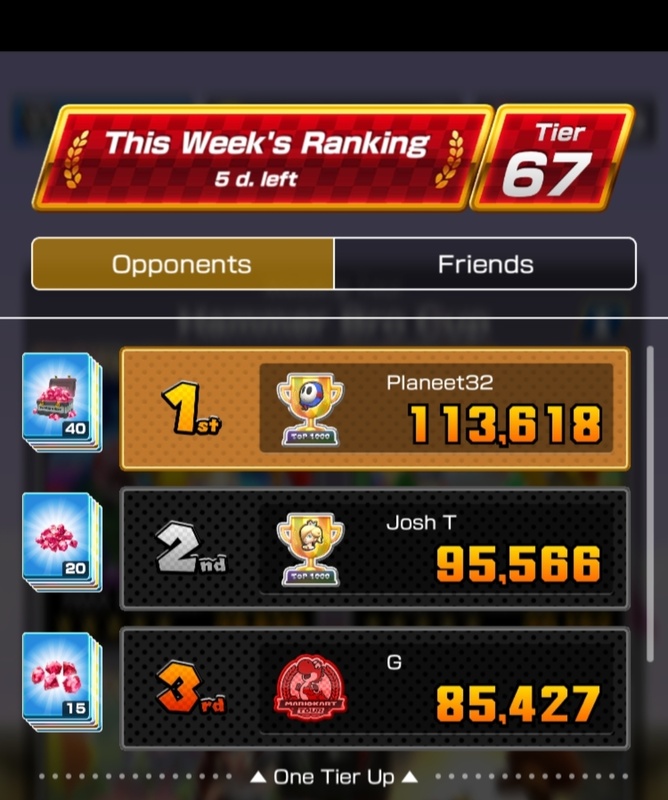
Task: View the third place reward of 15 rubies
Action: tap(62, 682)
